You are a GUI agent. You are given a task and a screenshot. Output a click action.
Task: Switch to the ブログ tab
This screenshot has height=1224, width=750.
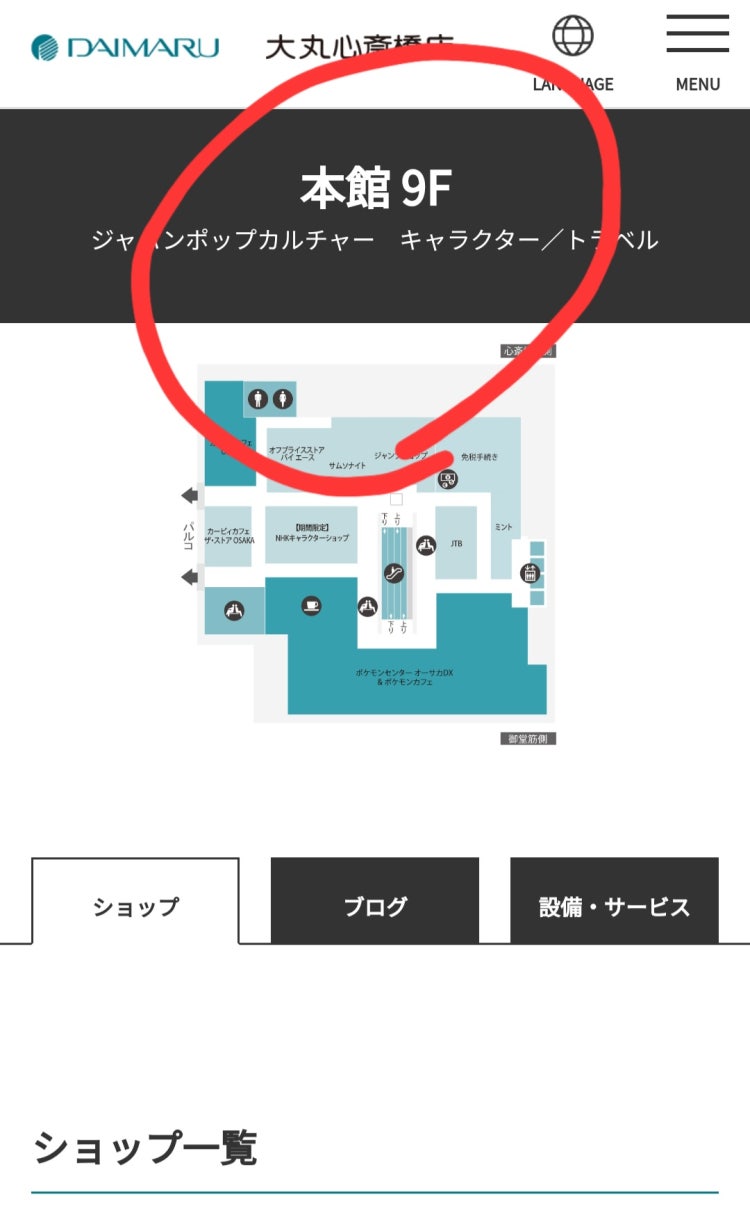coord(375,905)
